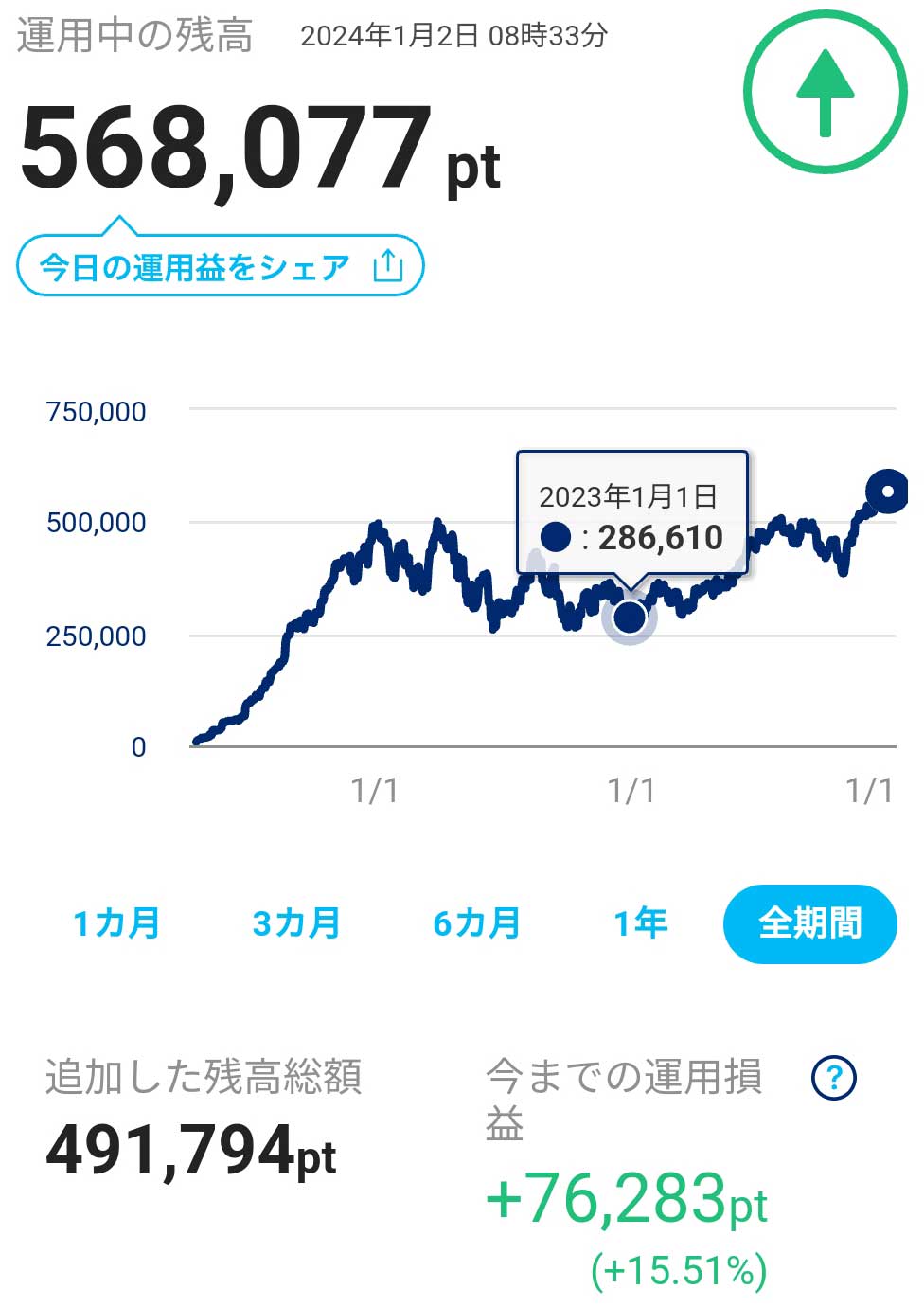Tap the 2023年1月1日 data point on chart

coord(630,618)
